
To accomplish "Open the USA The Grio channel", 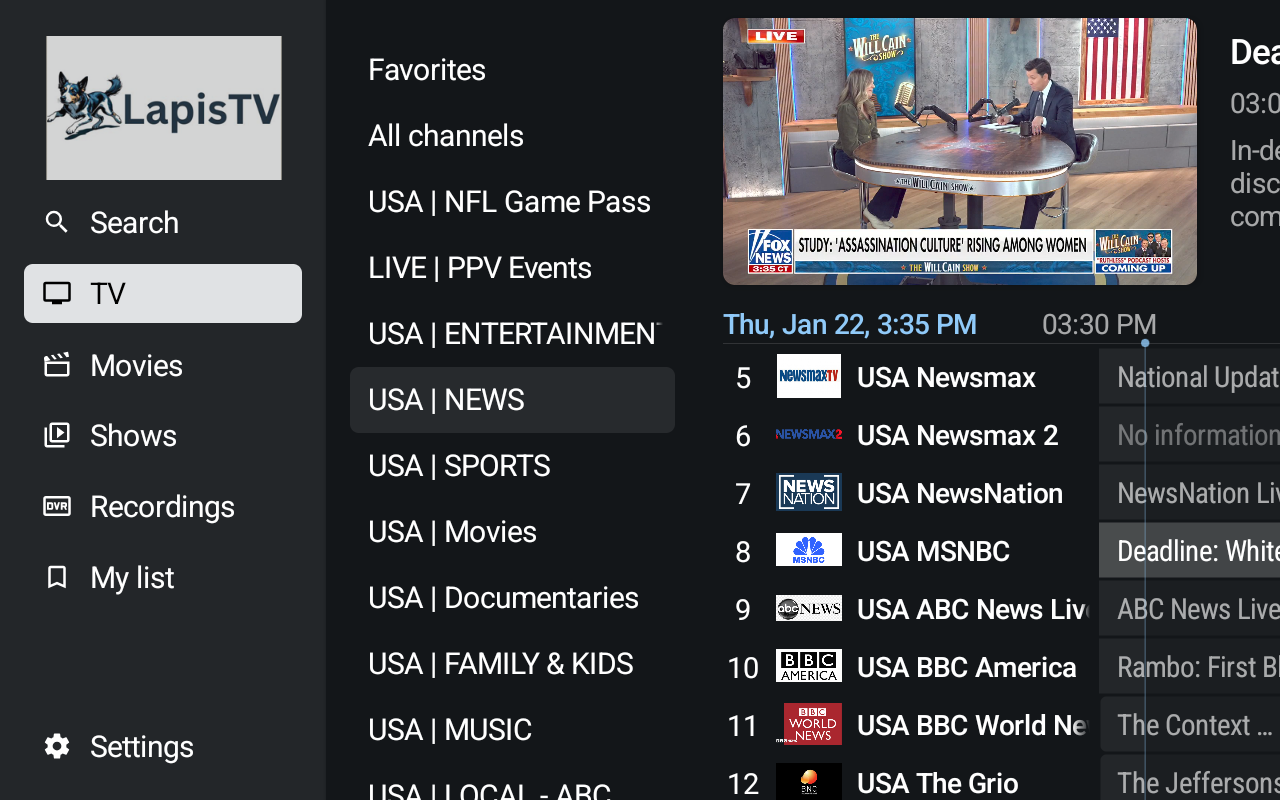I will 937,783.
